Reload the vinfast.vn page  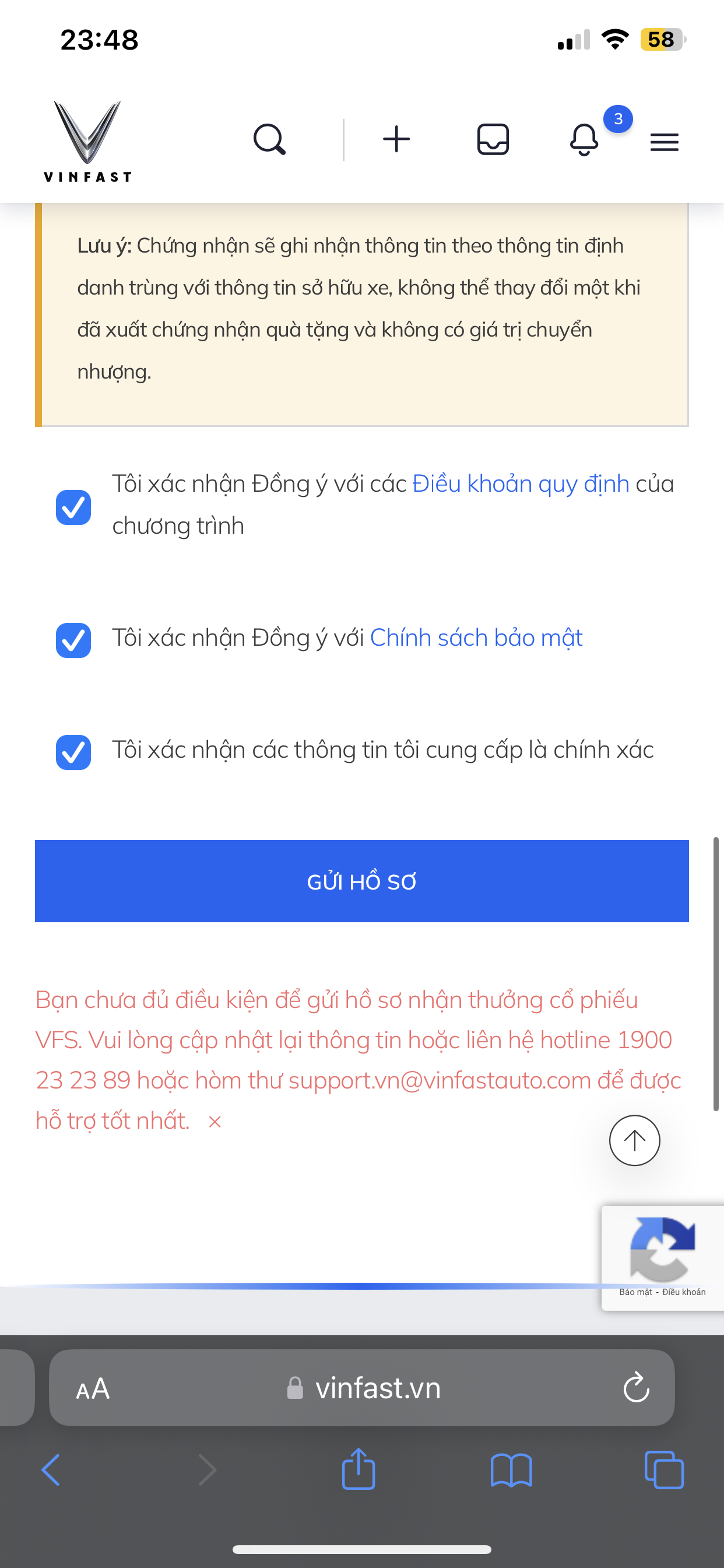tap(636, 1387)
